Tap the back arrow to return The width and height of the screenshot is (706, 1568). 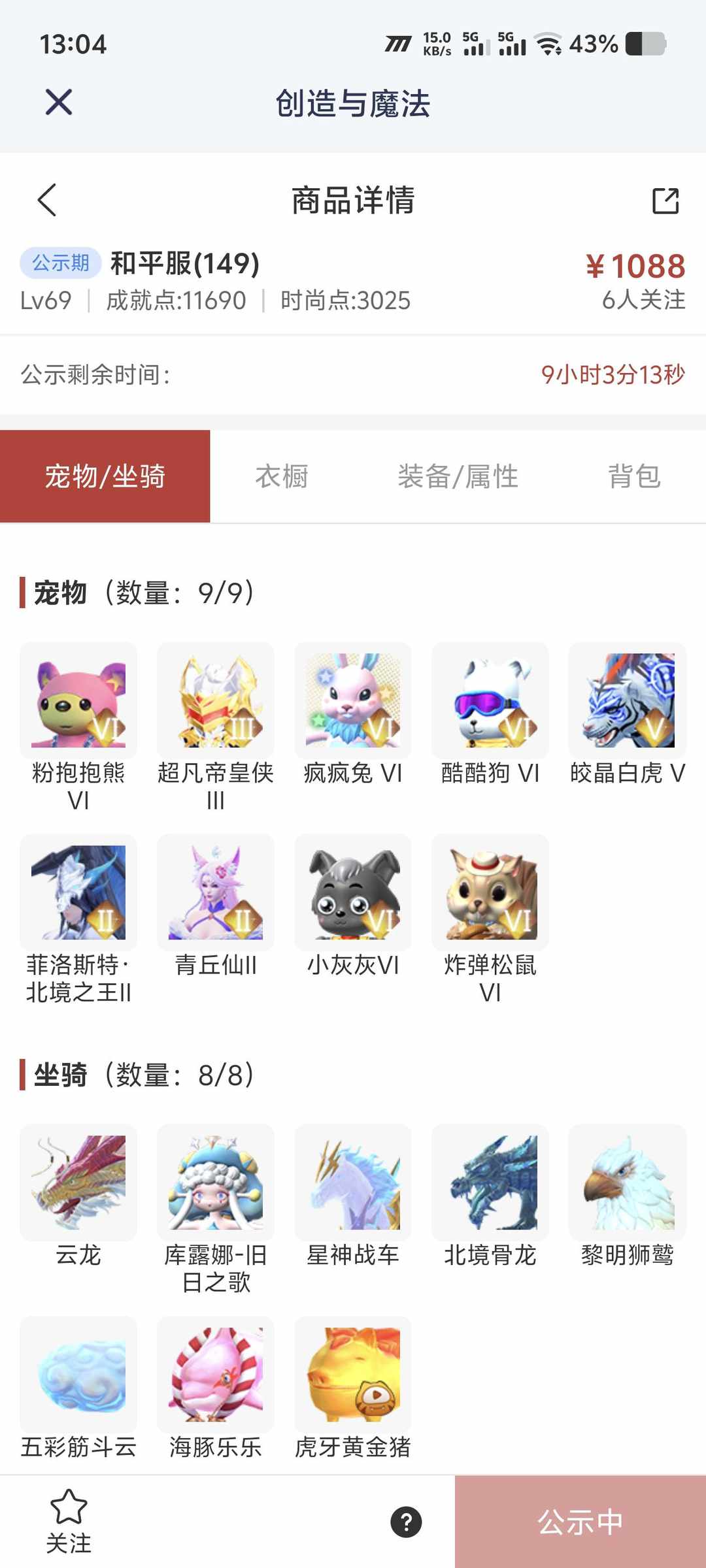click(x=46, y=201)
